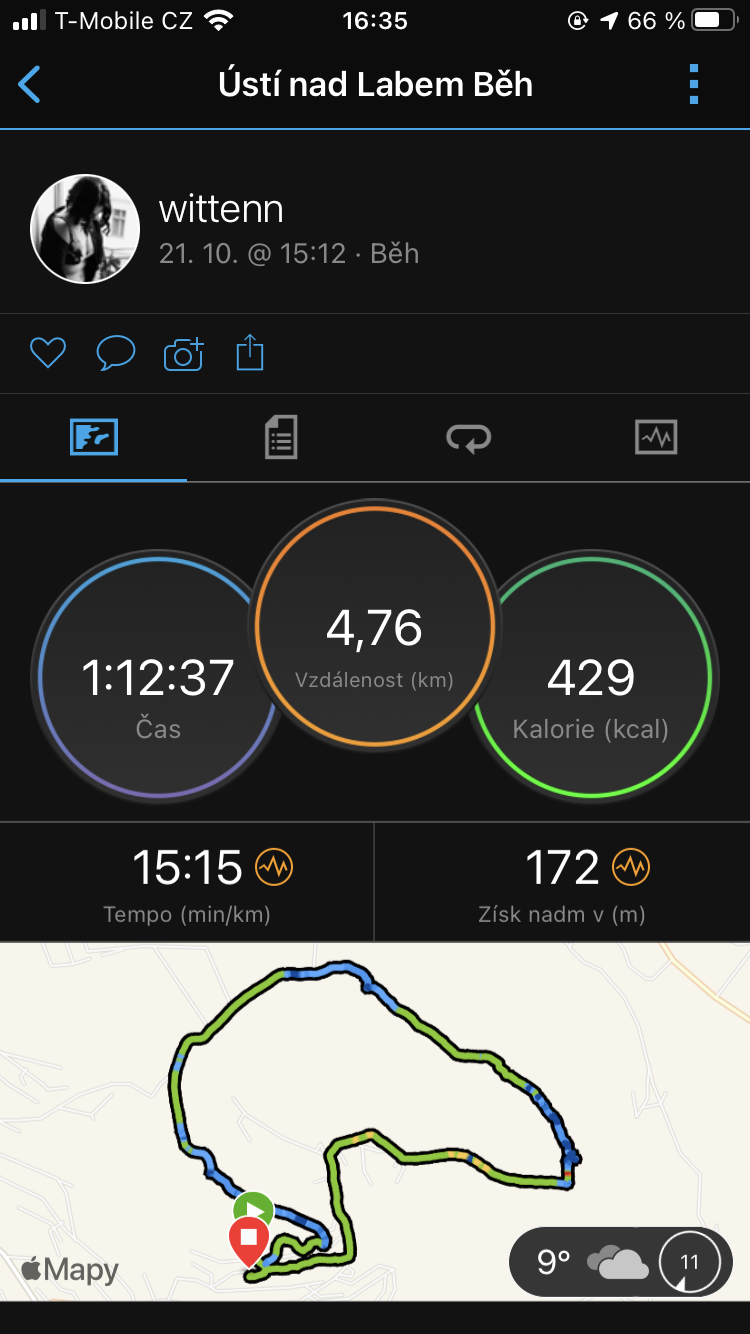Open comments with the speech bubble icon

tap(115, 353)
